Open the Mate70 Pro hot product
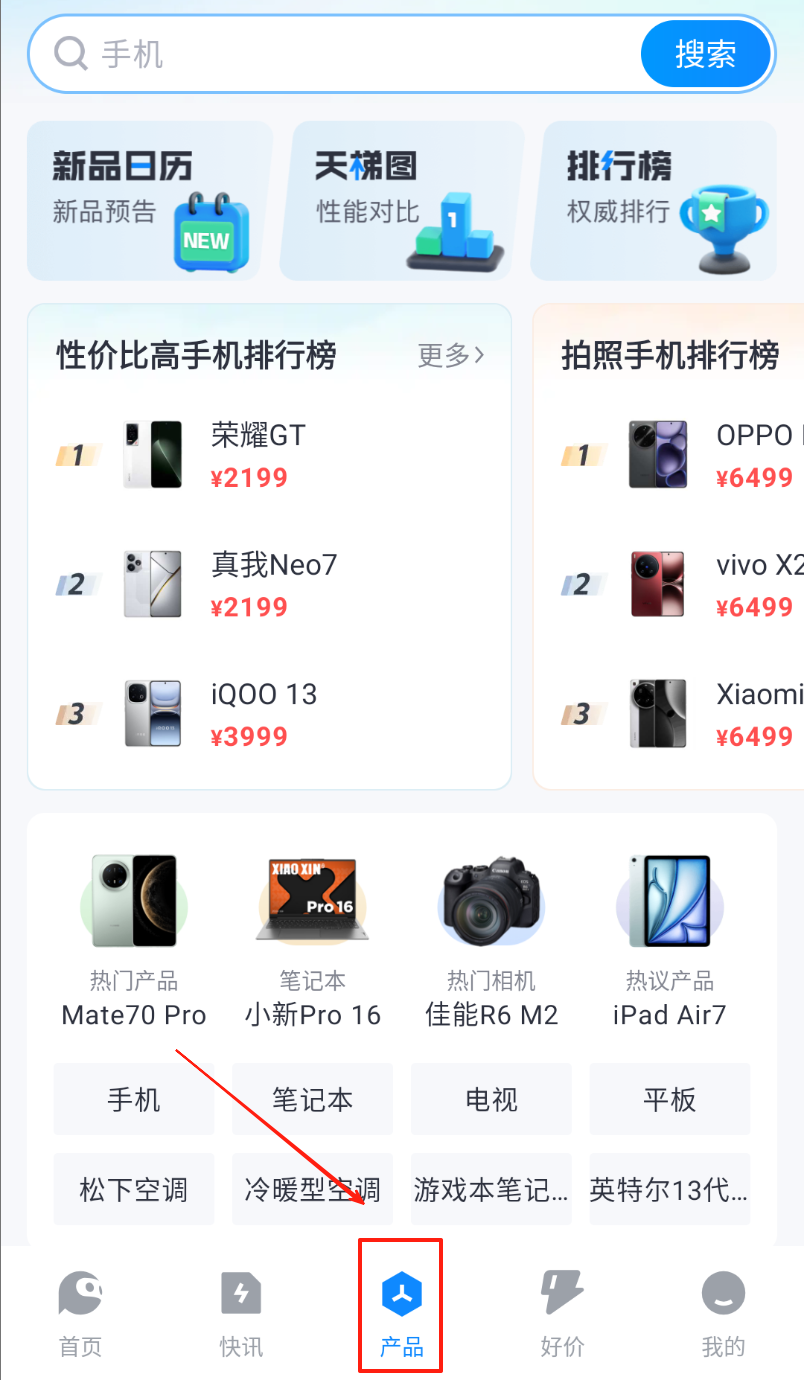 coord(134,941)
